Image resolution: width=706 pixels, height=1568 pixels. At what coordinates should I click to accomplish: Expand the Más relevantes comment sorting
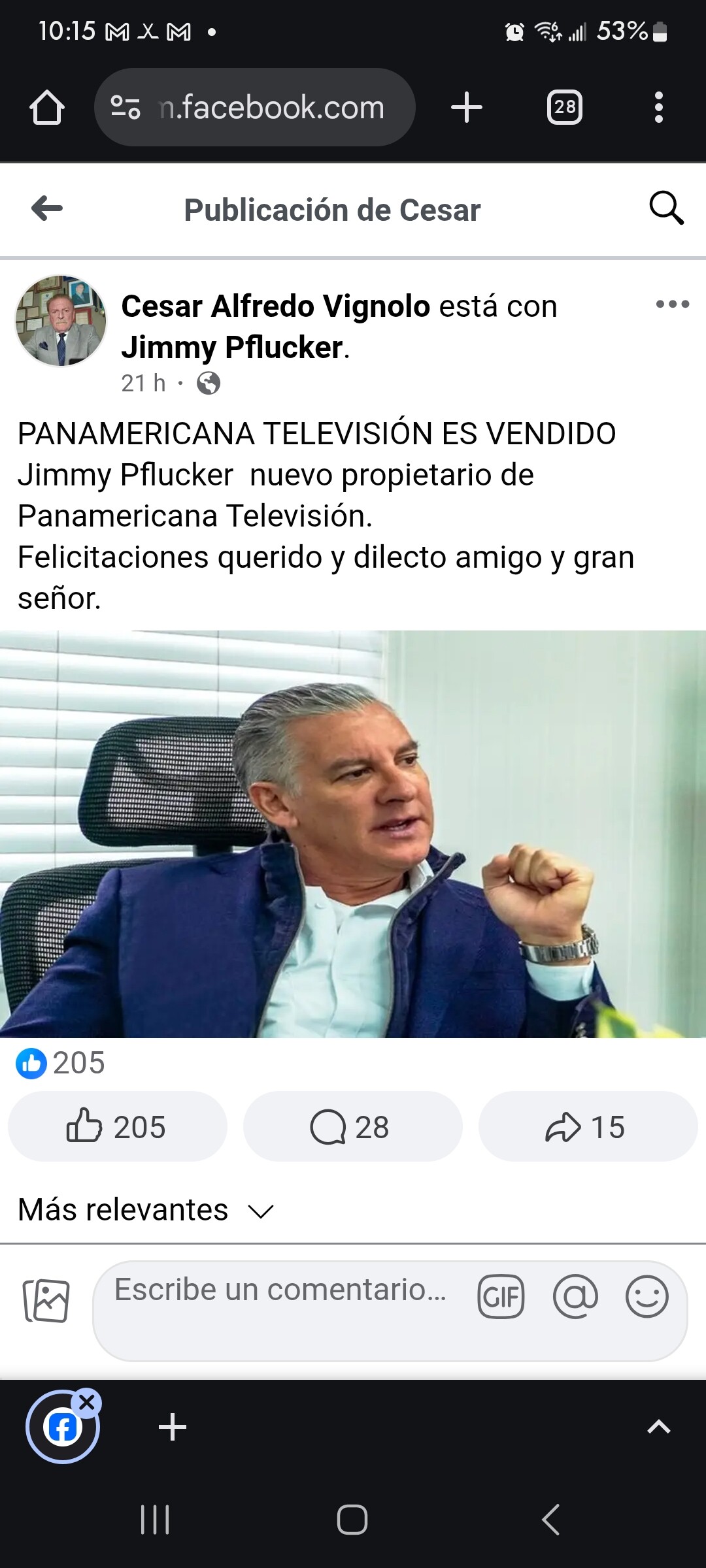click(145, 1210)
